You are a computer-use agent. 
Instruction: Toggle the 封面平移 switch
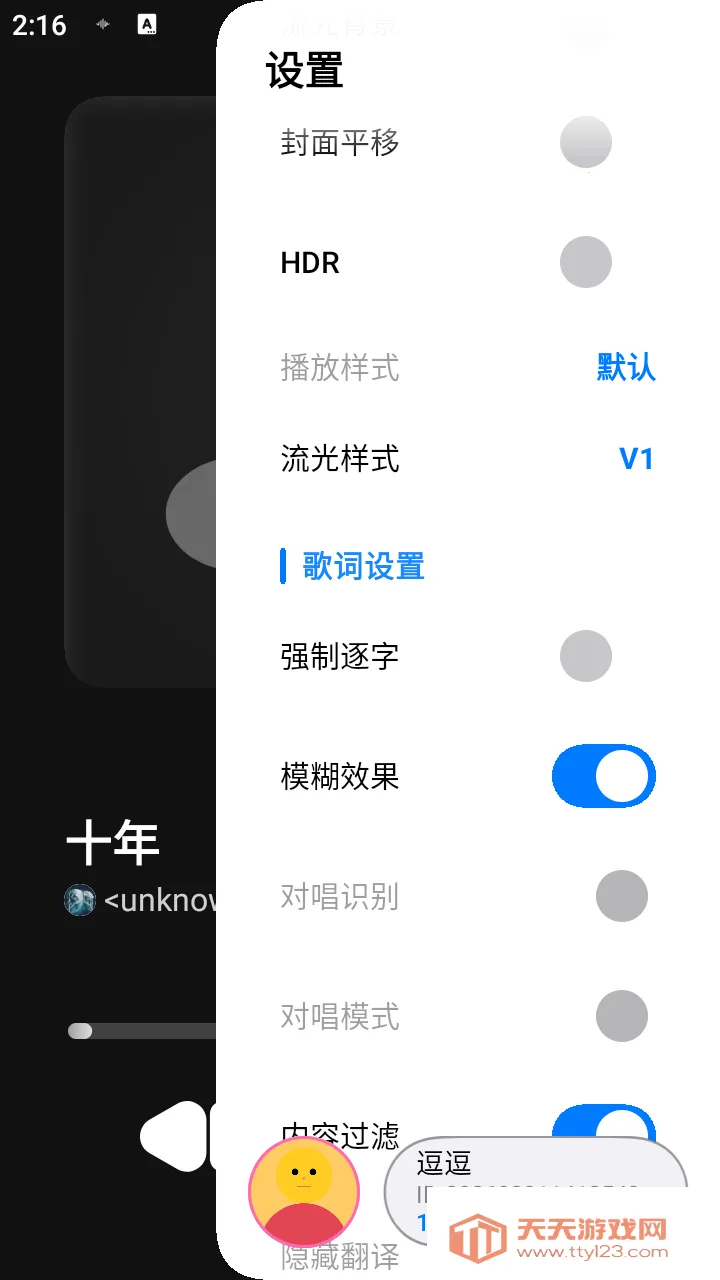click(586, 143)
